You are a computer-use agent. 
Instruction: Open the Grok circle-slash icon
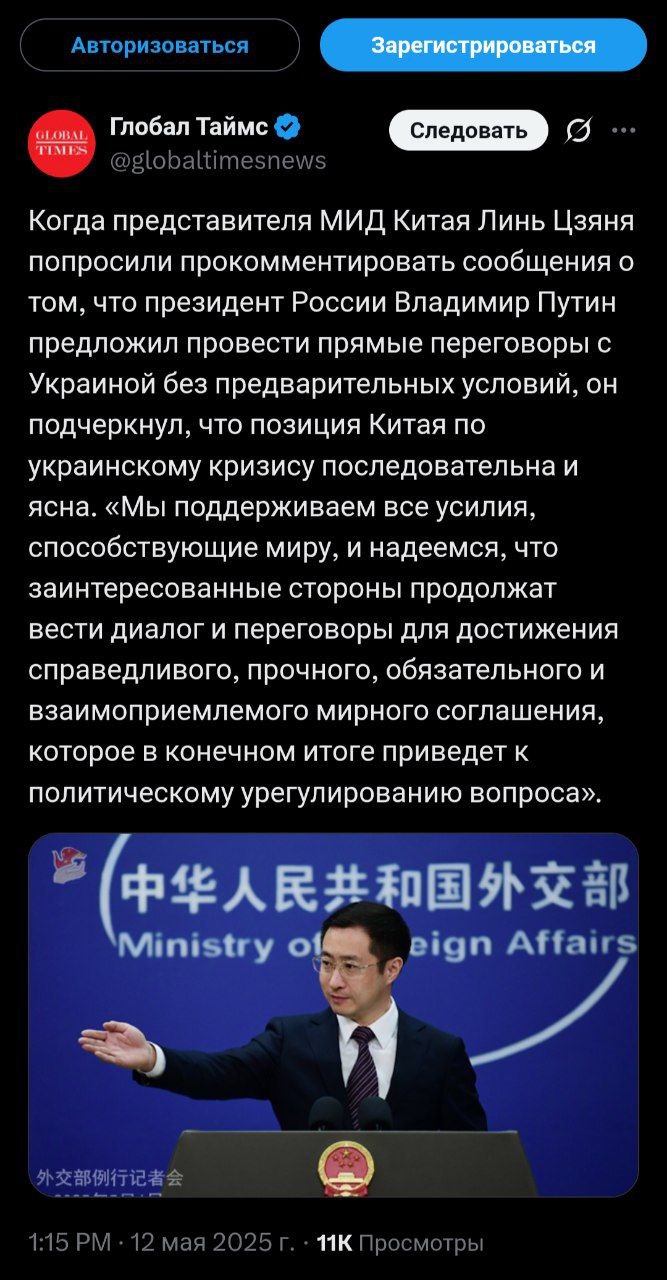pyautogui.click(x=578, y=131)
